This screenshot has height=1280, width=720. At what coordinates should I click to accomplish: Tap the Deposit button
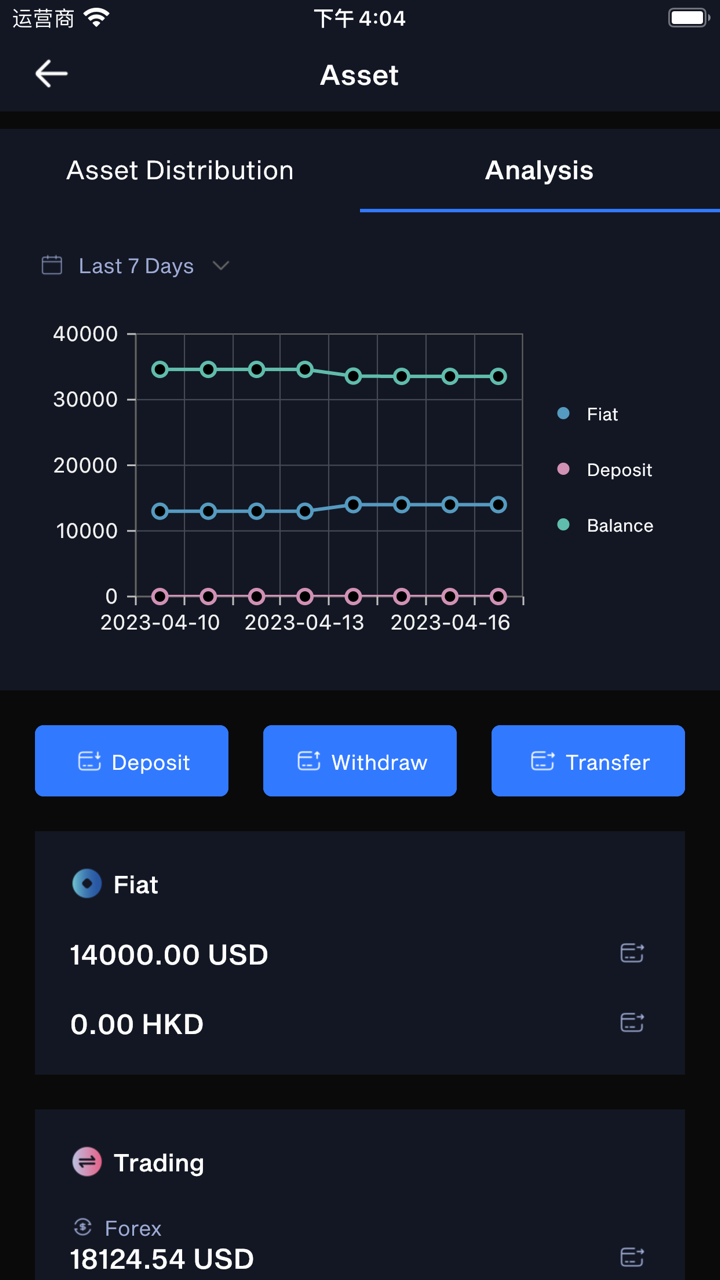[132, 761]
